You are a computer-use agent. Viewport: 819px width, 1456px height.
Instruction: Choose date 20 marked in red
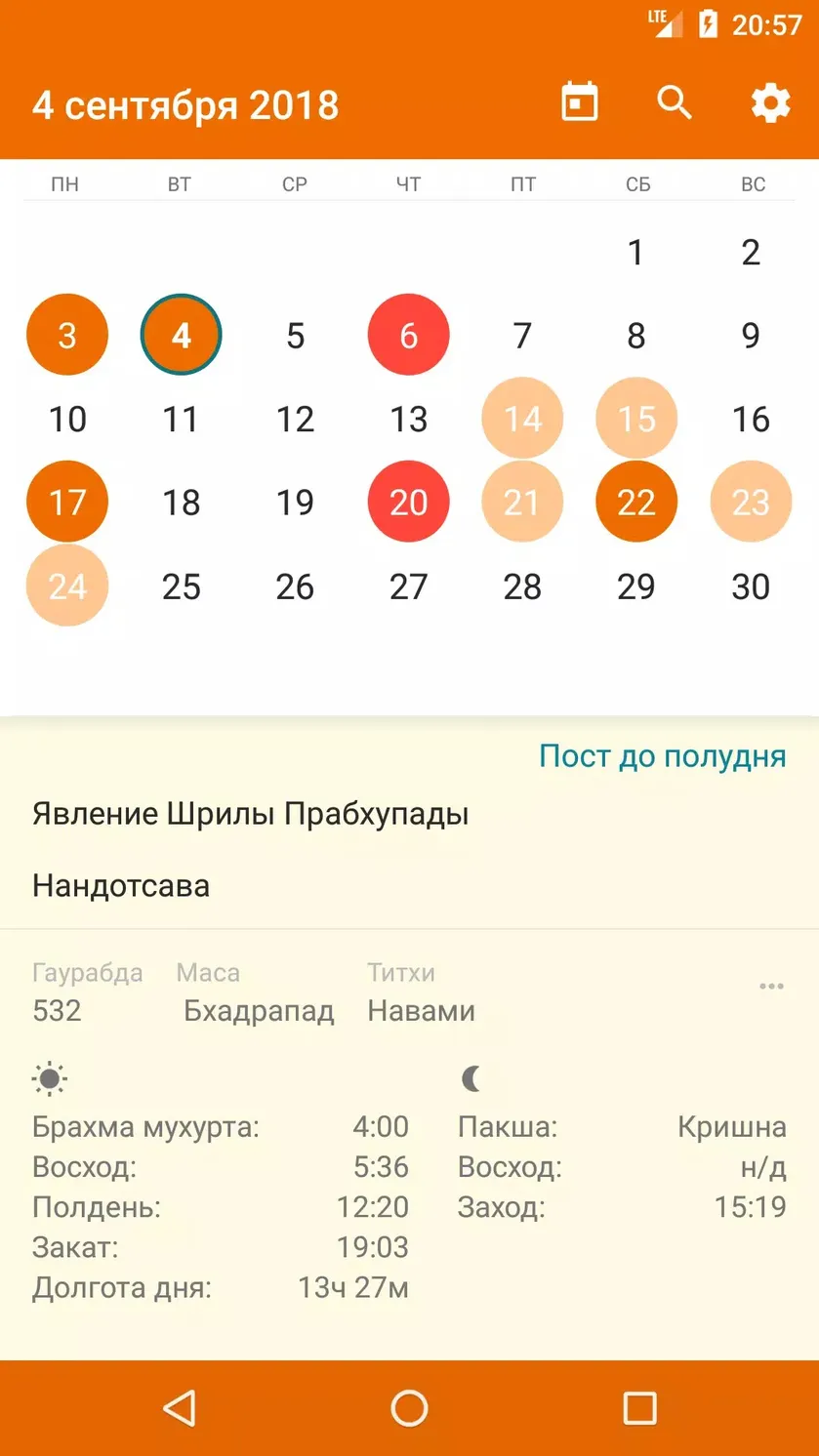pyautogui.click(x=408, y=503)
